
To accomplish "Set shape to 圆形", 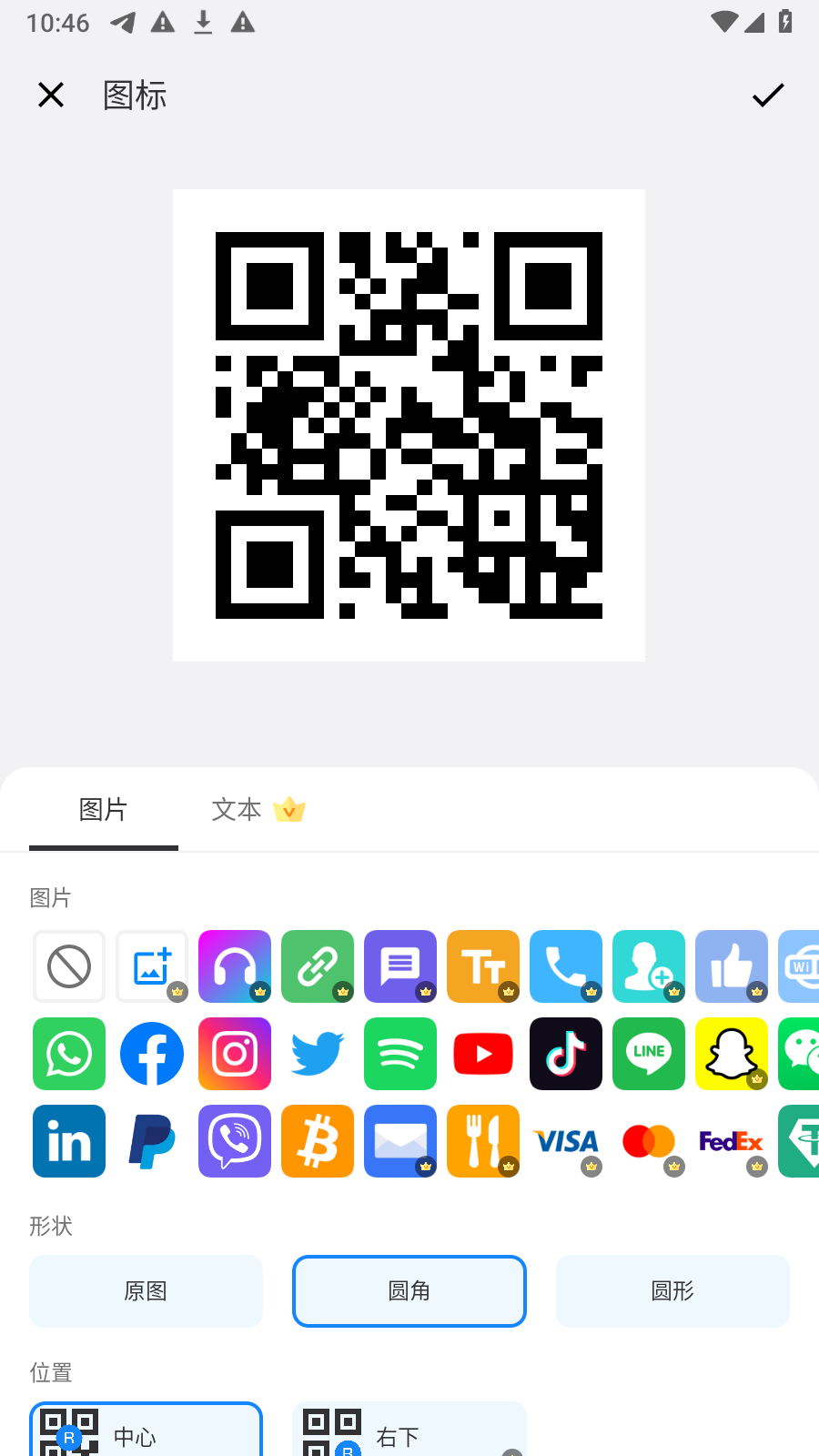I will coord(672,1290).
